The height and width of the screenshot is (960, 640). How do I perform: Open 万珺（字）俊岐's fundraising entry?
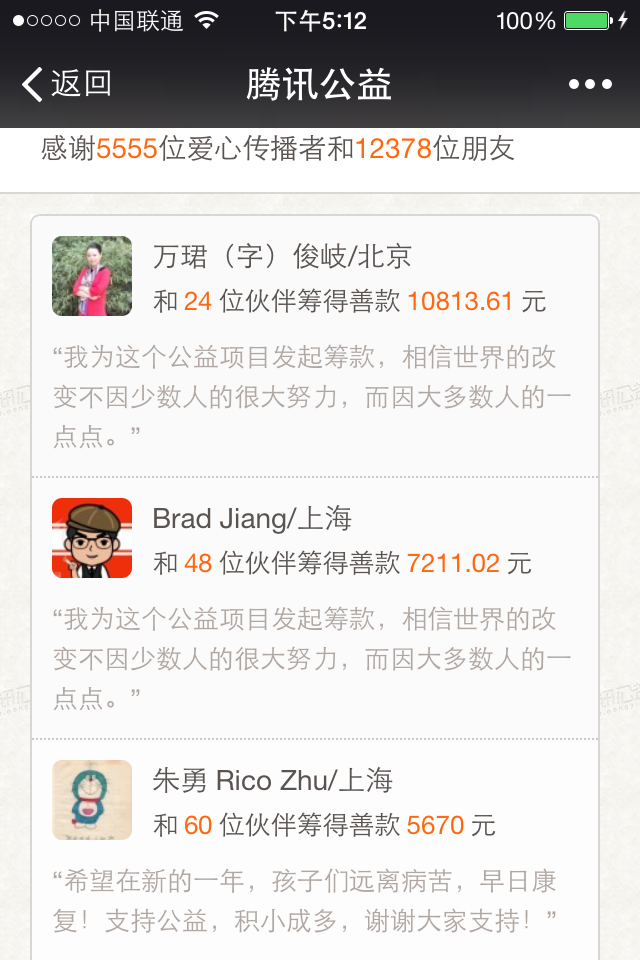pyautogui.click(x=314, y=346)
